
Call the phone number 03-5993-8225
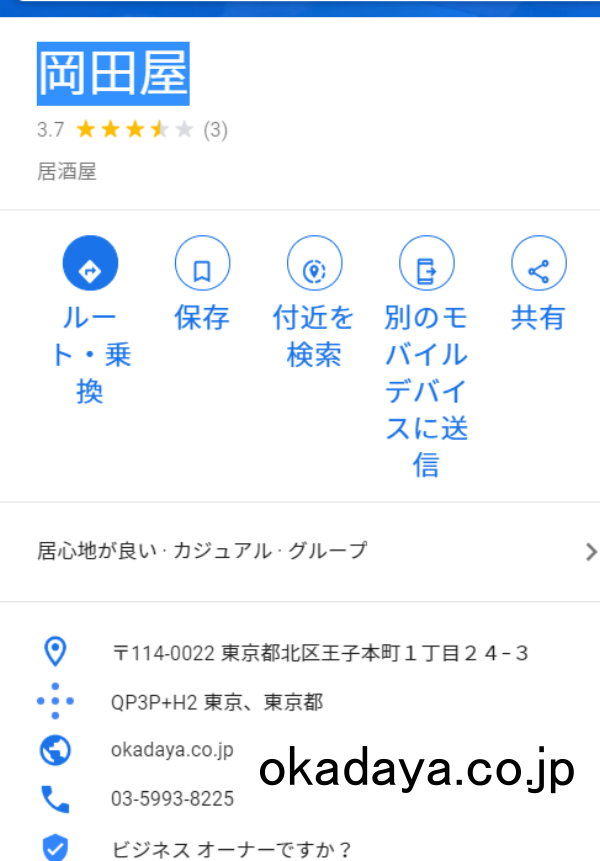click(172, 799)
